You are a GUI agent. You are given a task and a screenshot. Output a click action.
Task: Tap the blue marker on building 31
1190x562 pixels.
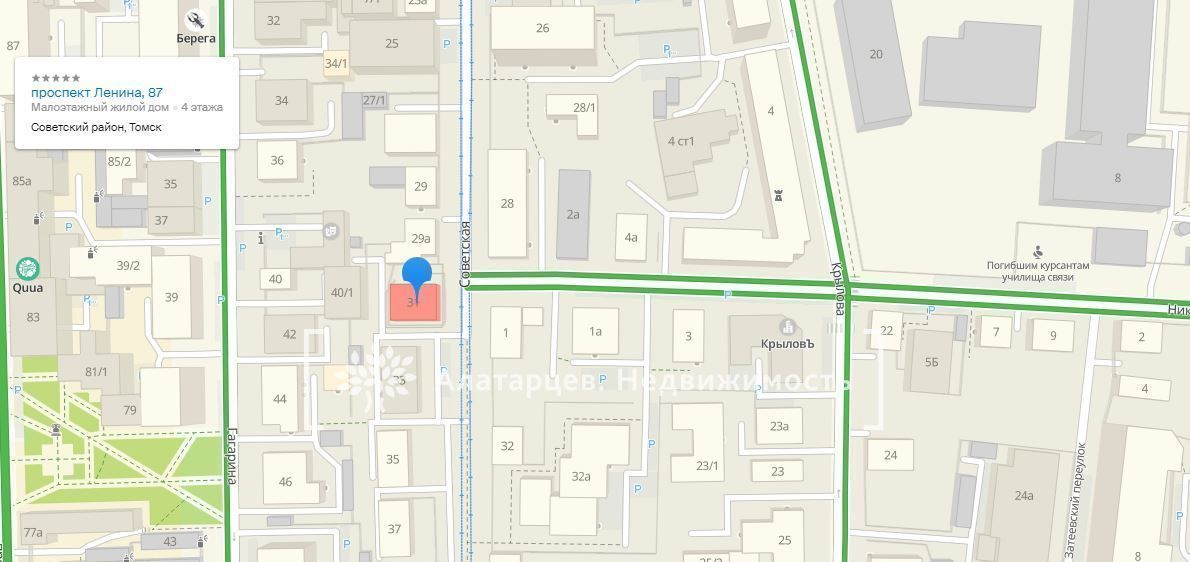[416, 275]
